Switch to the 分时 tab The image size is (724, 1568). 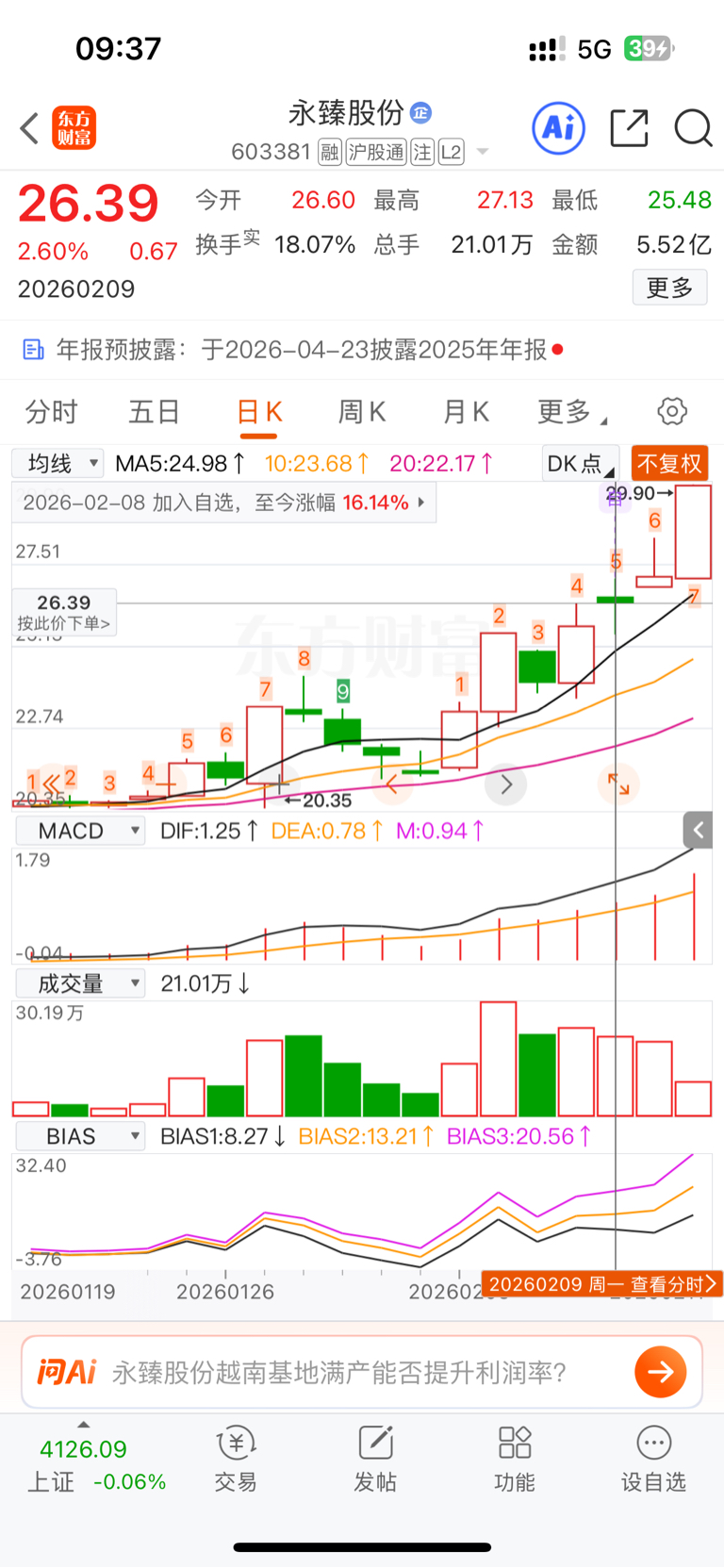click(x=51, y=412)
